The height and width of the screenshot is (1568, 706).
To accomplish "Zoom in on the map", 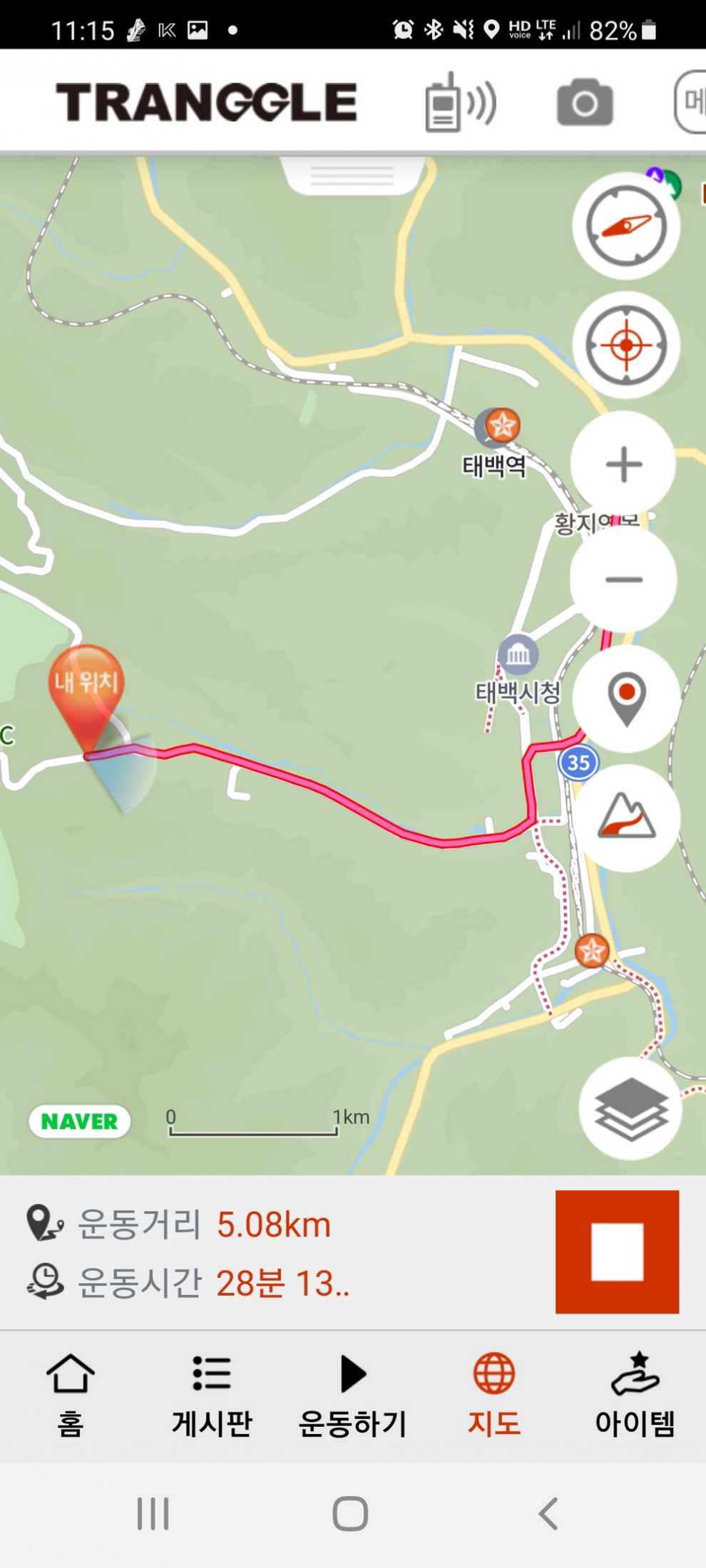I will [x=624, y=465].
